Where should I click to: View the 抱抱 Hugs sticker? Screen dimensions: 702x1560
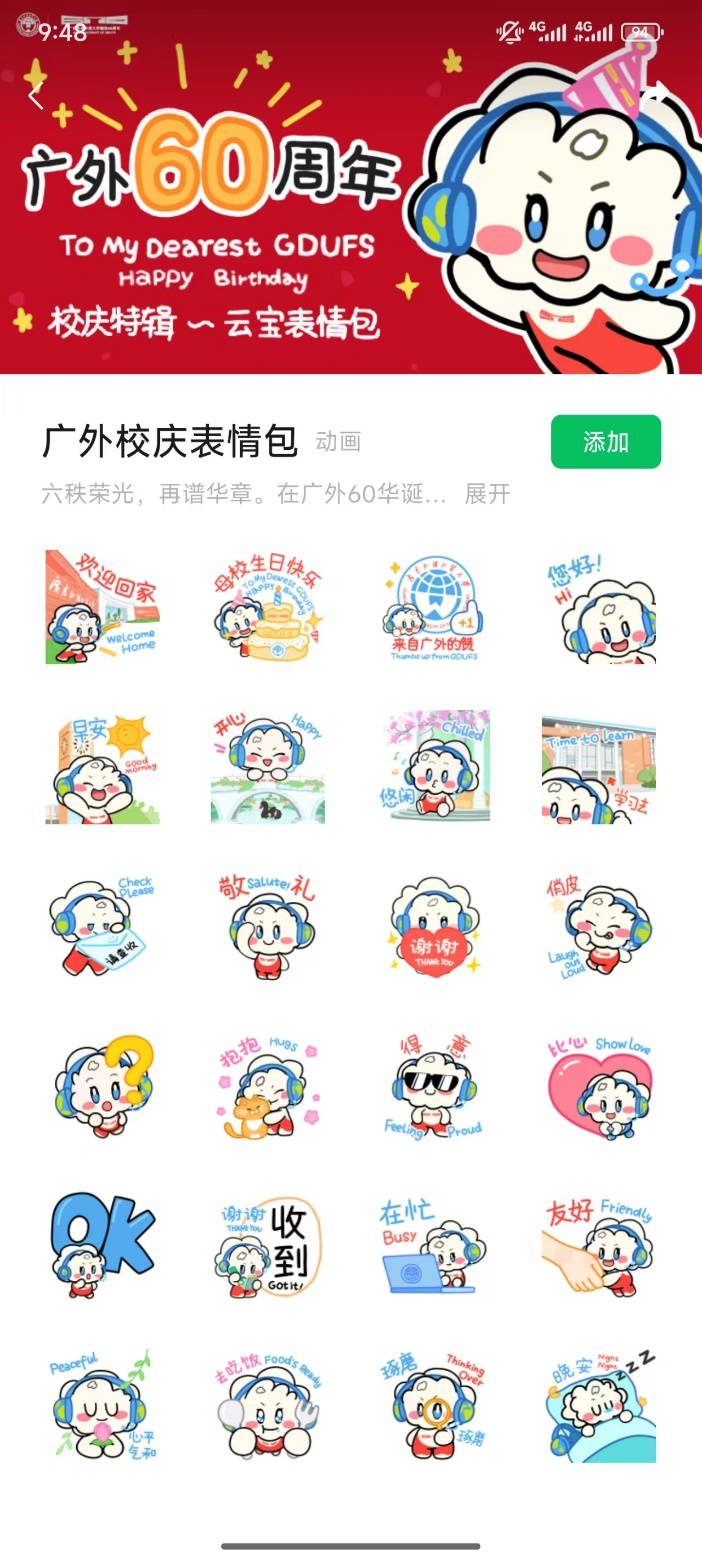pyautogui.click(x=267, y=1087)
